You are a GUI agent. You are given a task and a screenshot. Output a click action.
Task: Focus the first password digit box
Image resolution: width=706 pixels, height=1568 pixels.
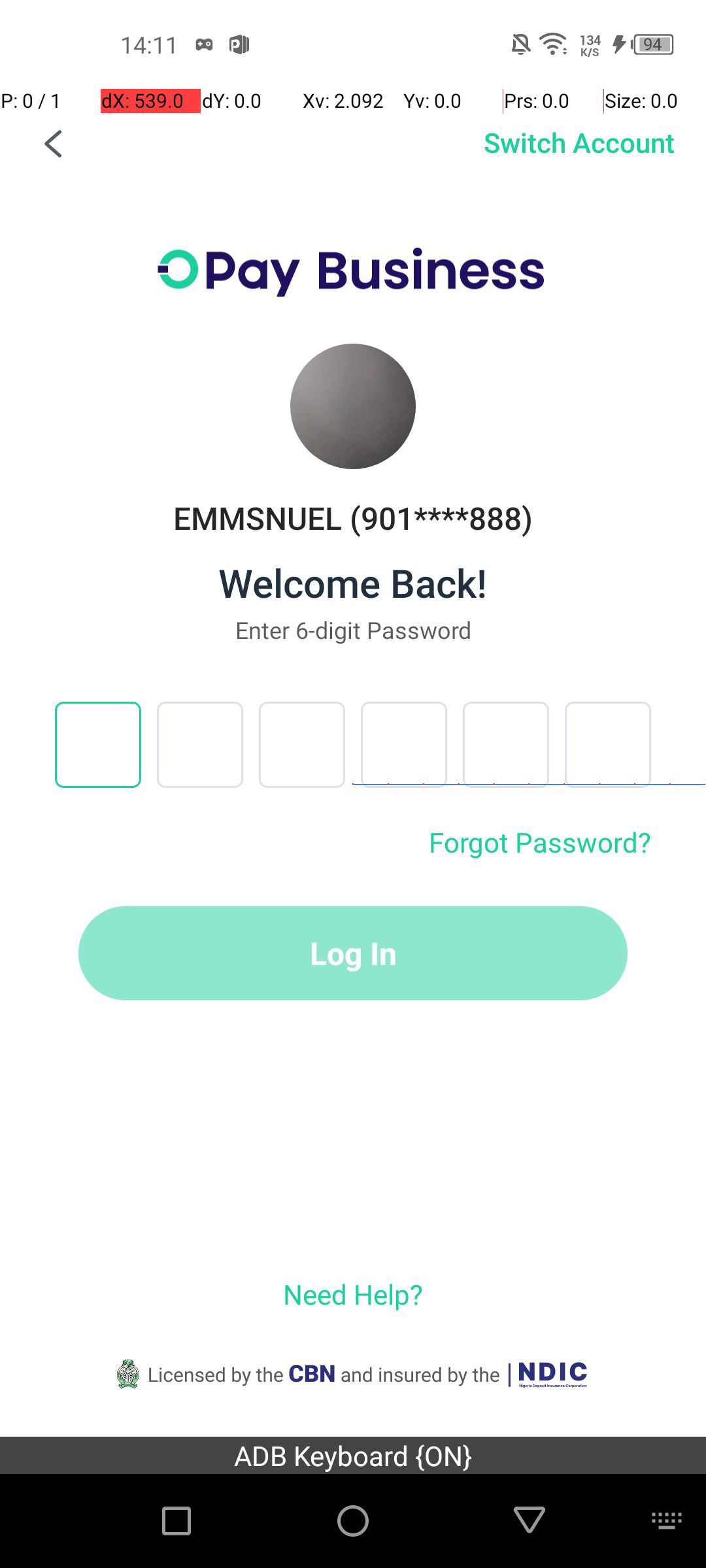[x=98, y=745]
